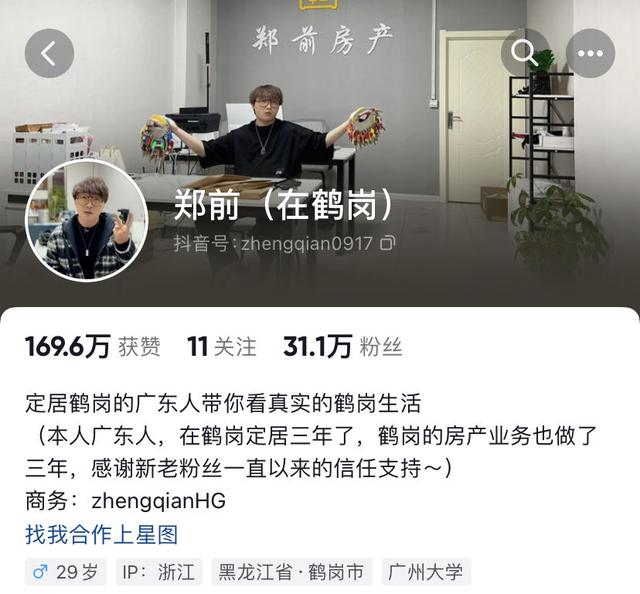Open the 找我合作上星图 link
The width and height of the screenshot is (640, 594).
click(101, 534)
